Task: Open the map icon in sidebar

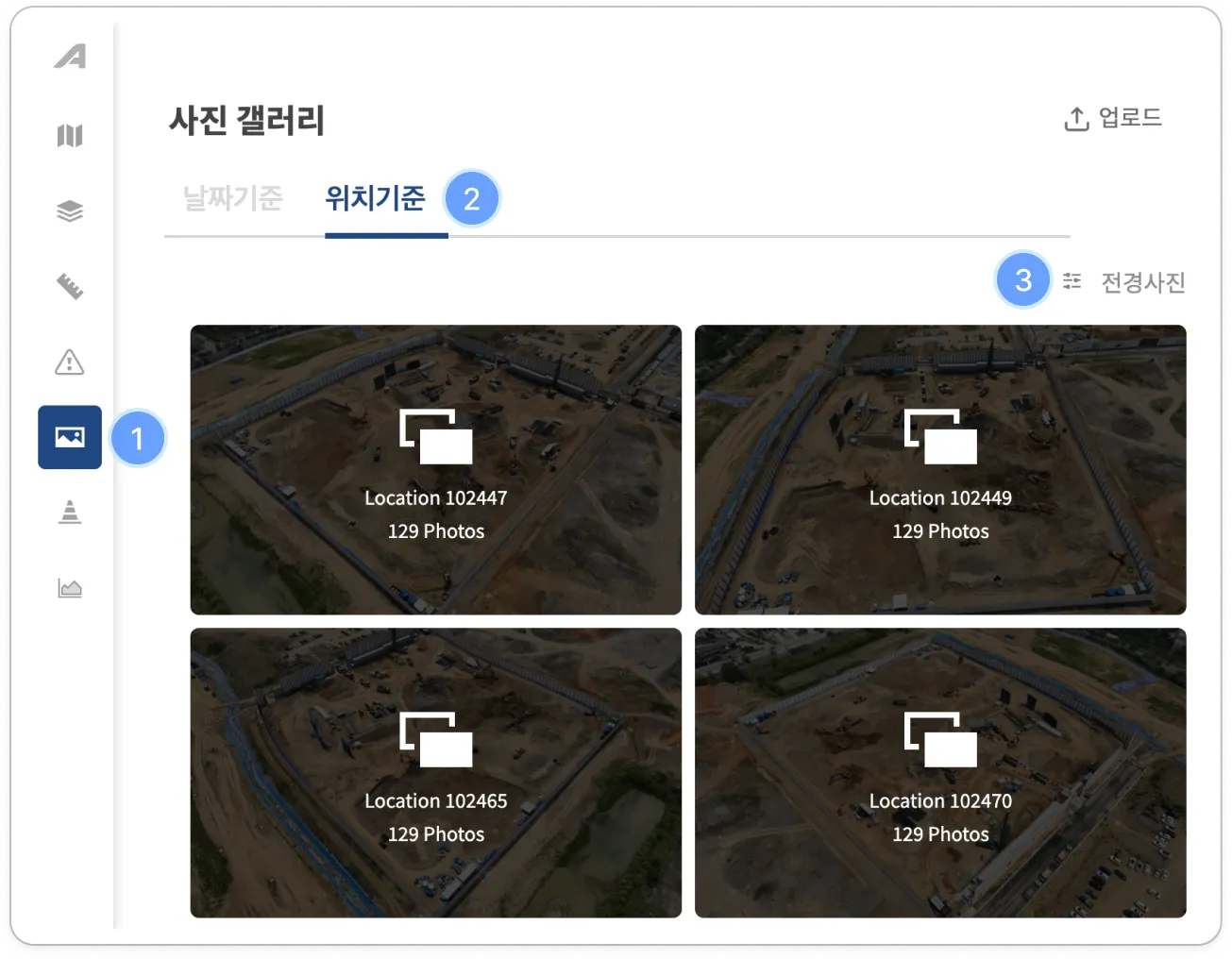Action: pyautogui.click(x=70, y=136)
